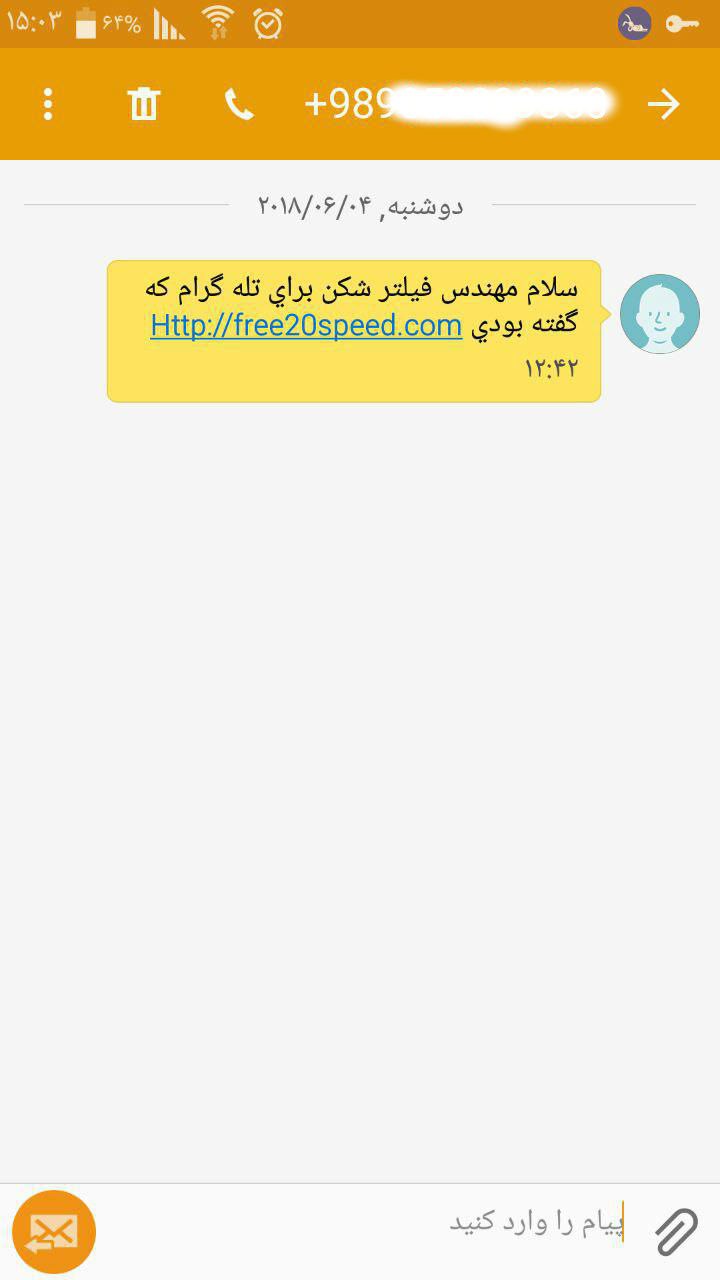The height and width of the screenshot is (1280, 720).
Task: Go back using the arrow
Action: 663,104
